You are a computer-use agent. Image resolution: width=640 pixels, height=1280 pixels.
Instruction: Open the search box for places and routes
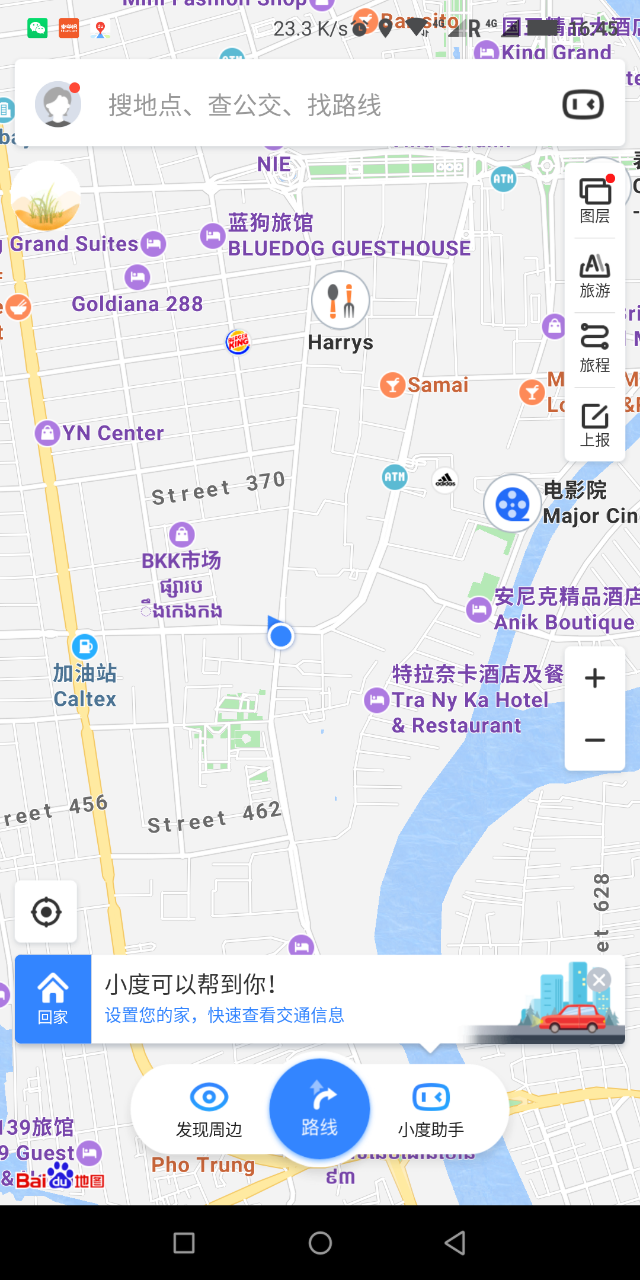tap(300, 104)
